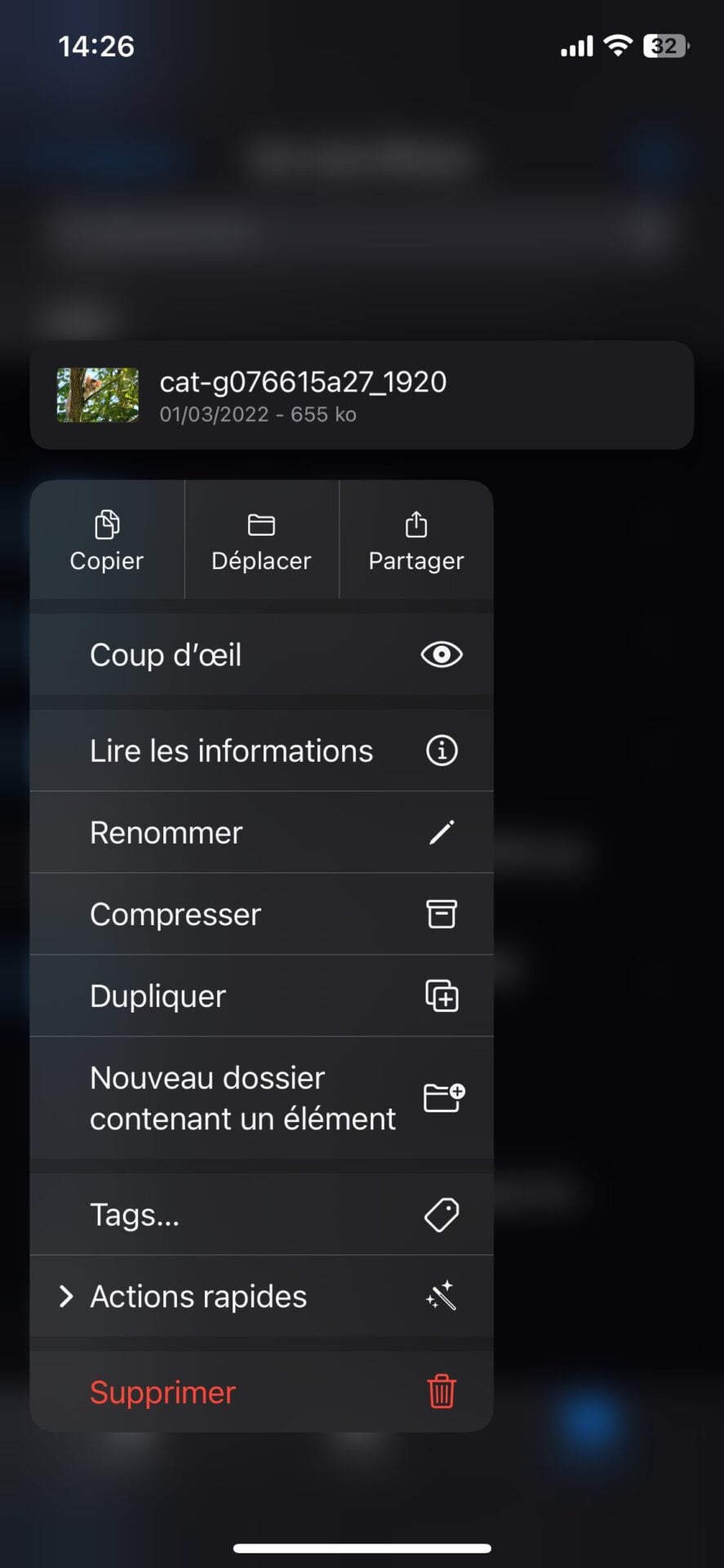
Task: Create Nouveau dossier contenant un élément
Action: (261, 1098)
